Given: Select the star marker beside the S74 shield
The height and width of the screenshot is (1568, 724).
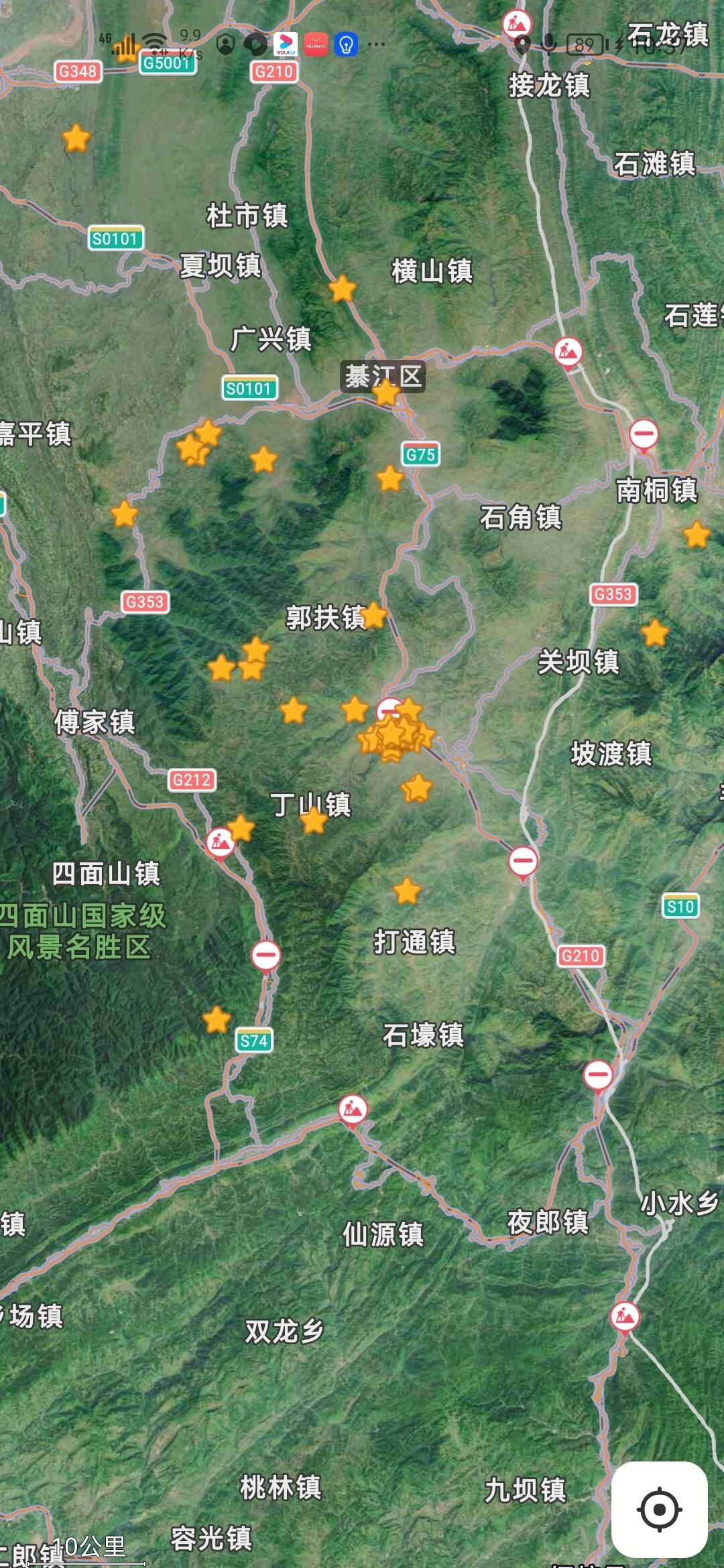Looking at the screenshot, I should point(217,1019).
